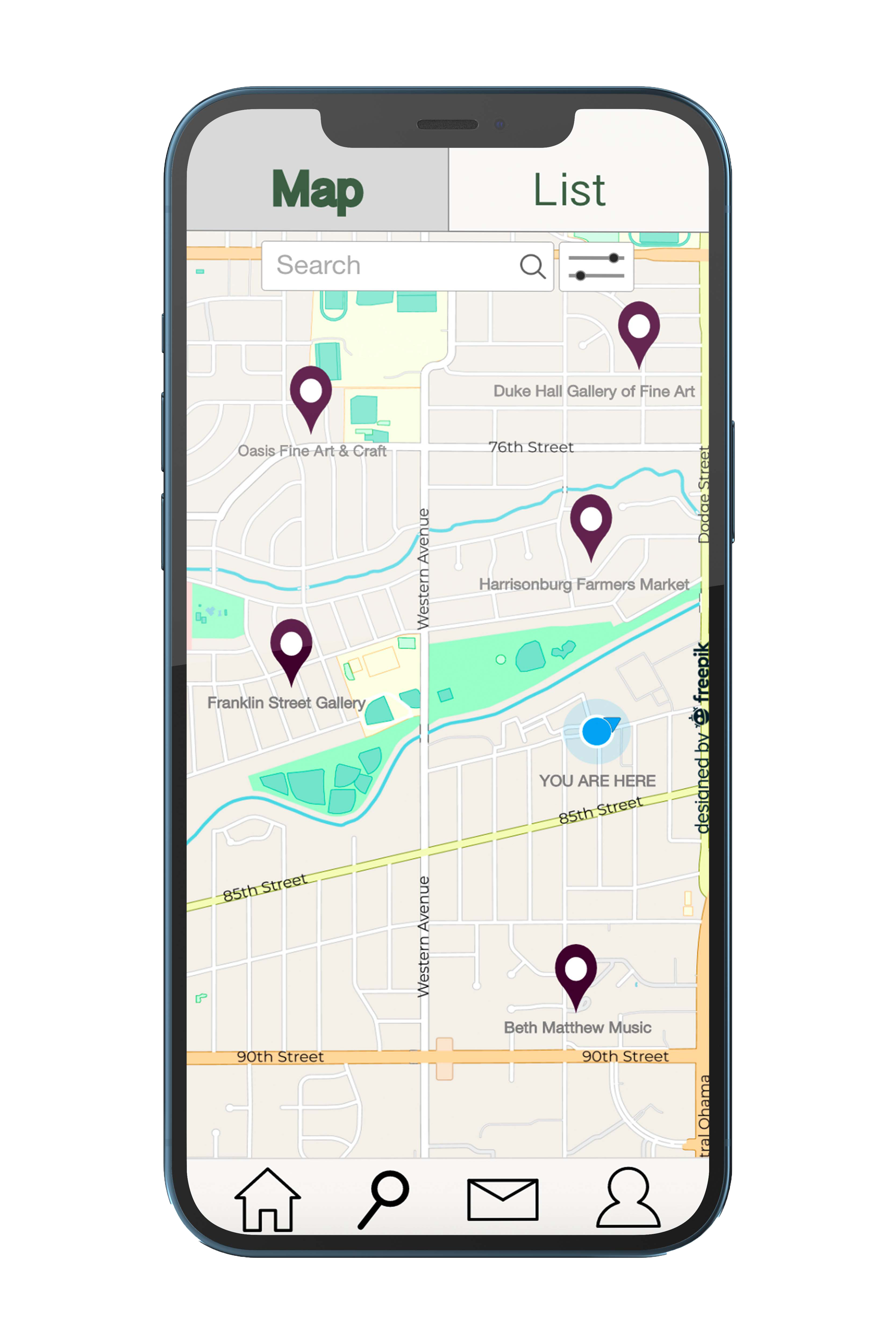
Task: Open the filter sliders button
Action: coord(596,266)
